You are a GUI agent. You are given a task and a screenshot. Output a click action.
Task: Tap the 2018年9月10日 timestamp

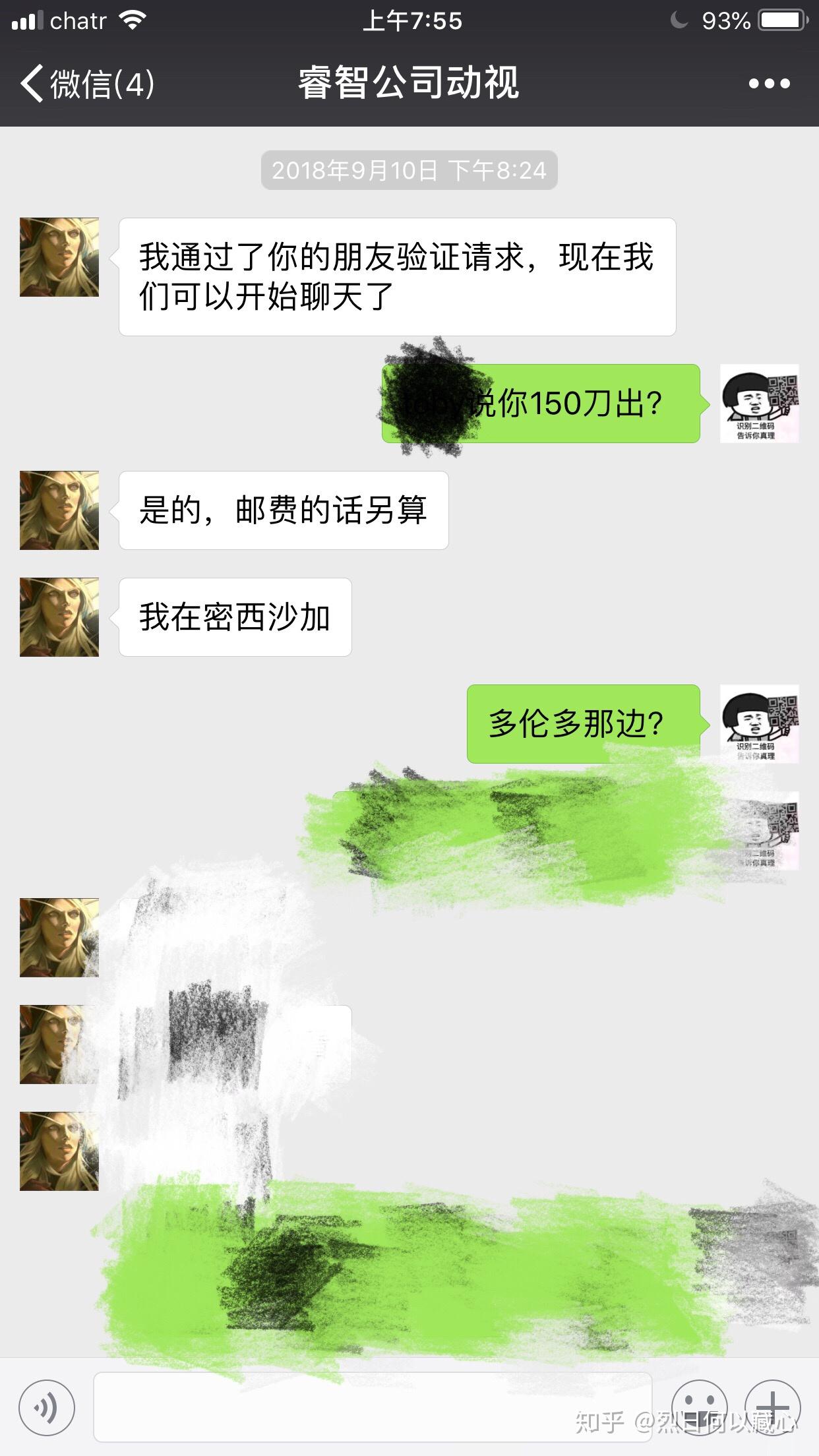[409, 170]
